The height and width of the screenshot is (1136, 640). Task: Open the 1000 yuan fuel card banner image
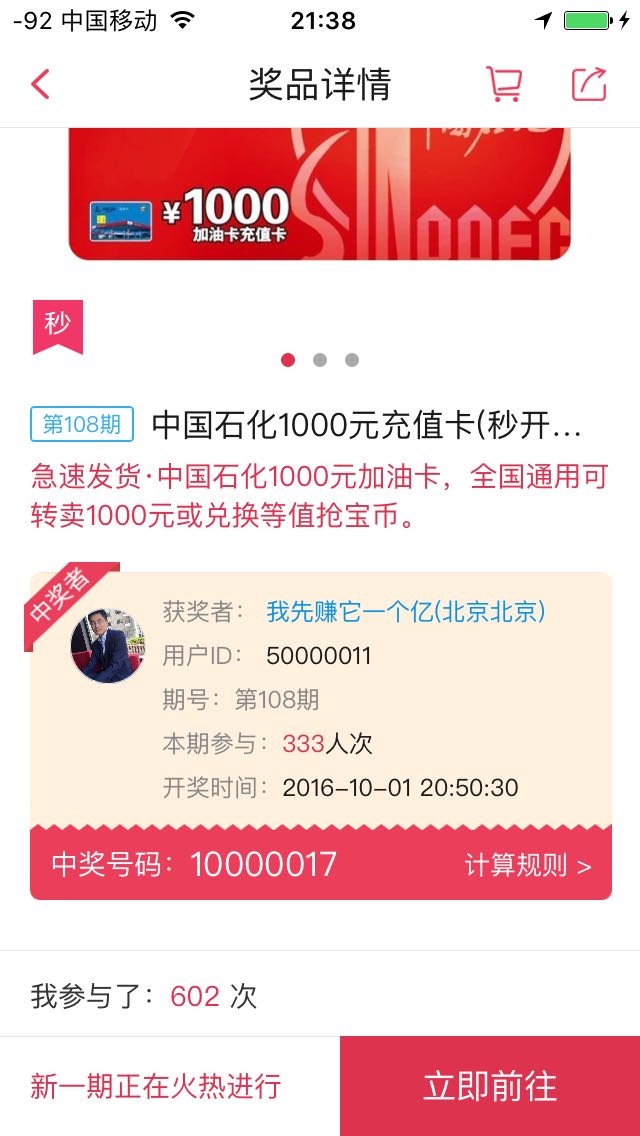click(x=320, y=193)
